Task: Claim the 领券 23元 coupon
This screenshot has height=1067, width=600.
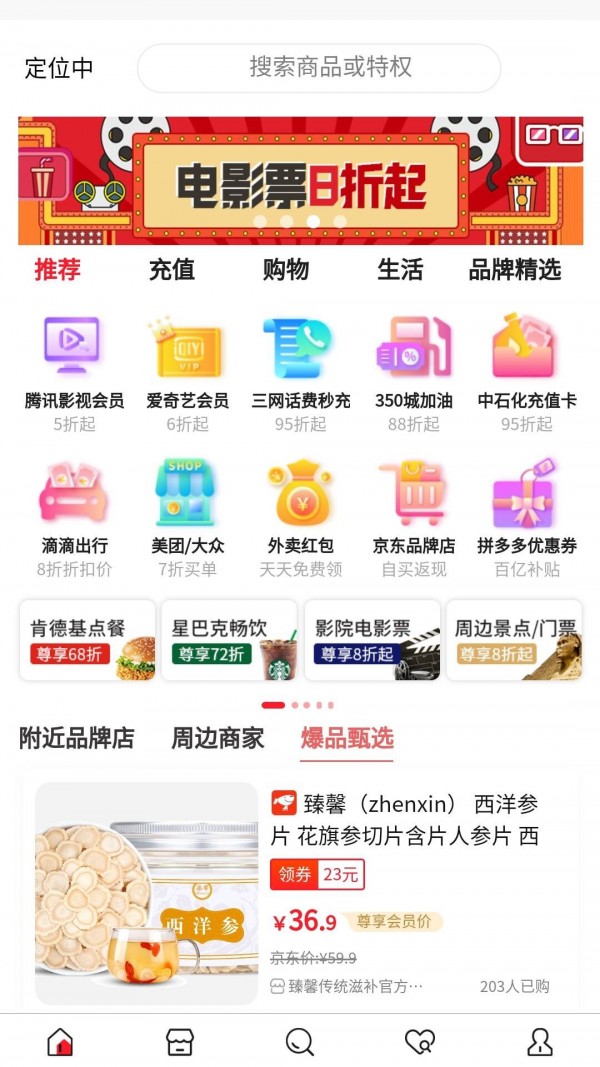Action: click(x=317, y=875)
